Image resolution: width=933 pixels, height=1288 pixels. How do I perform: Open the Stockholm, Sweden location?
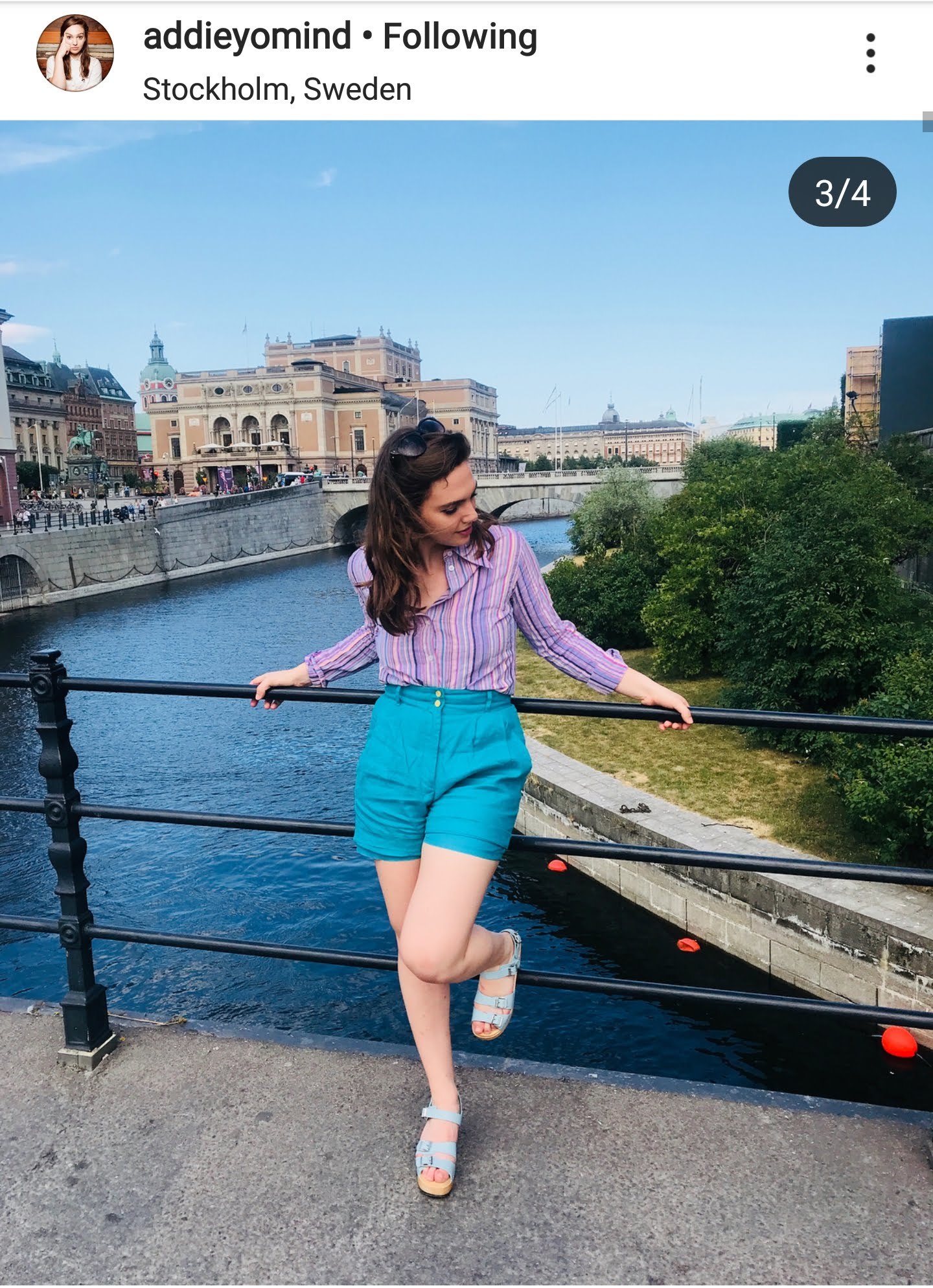click(x=277, y=89)
